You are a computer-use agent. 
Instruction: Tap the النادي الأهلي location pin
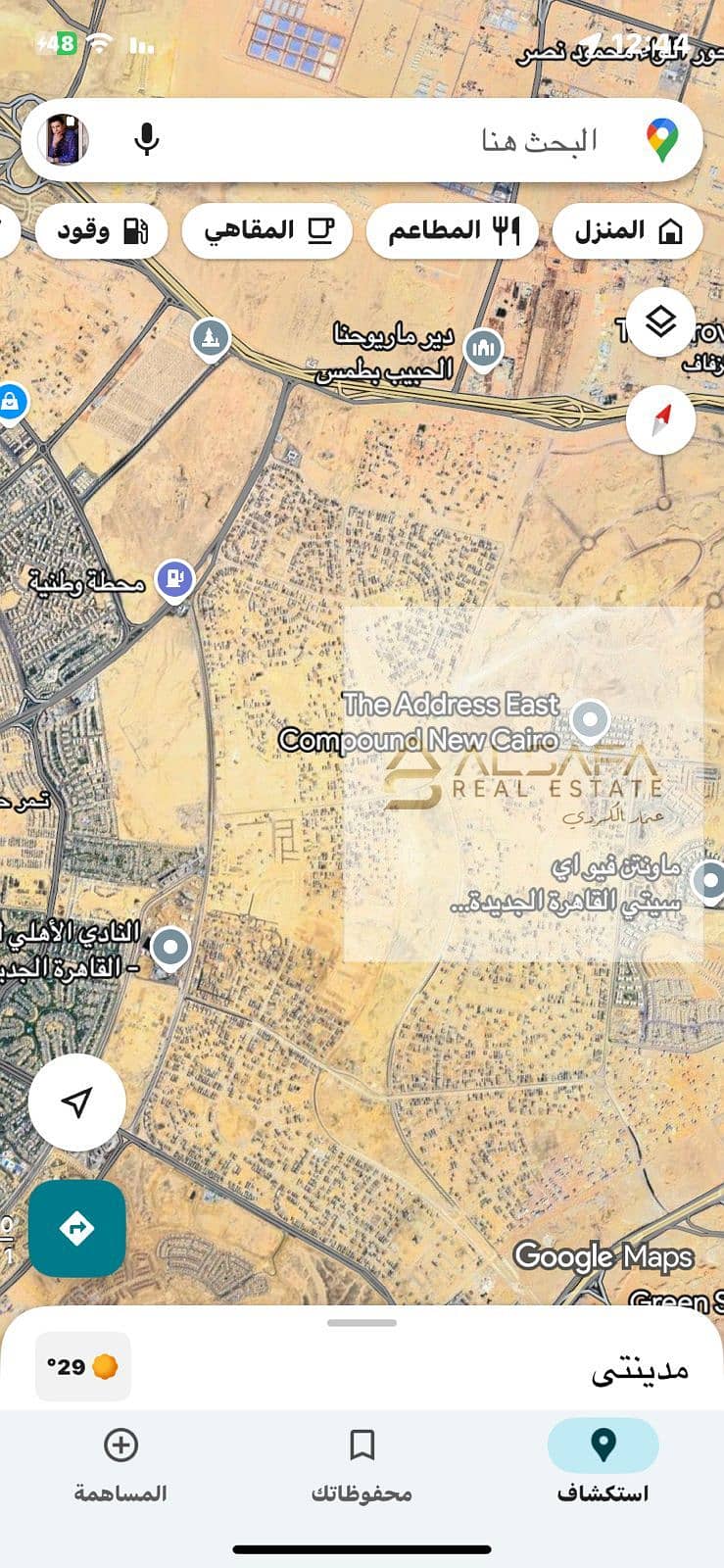171,948
